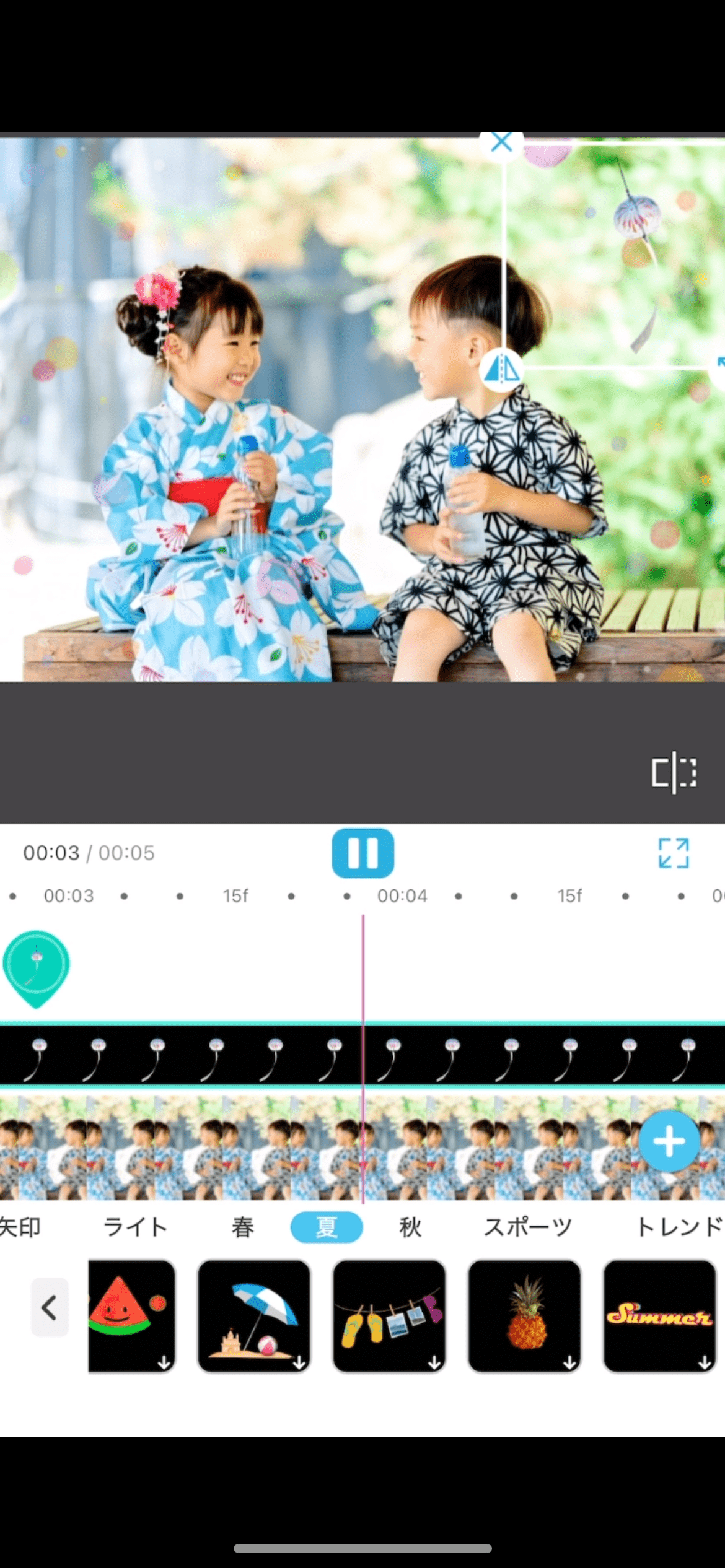
Task: Switch to the 矢印 sticker category
Action: coord(20,1227)
